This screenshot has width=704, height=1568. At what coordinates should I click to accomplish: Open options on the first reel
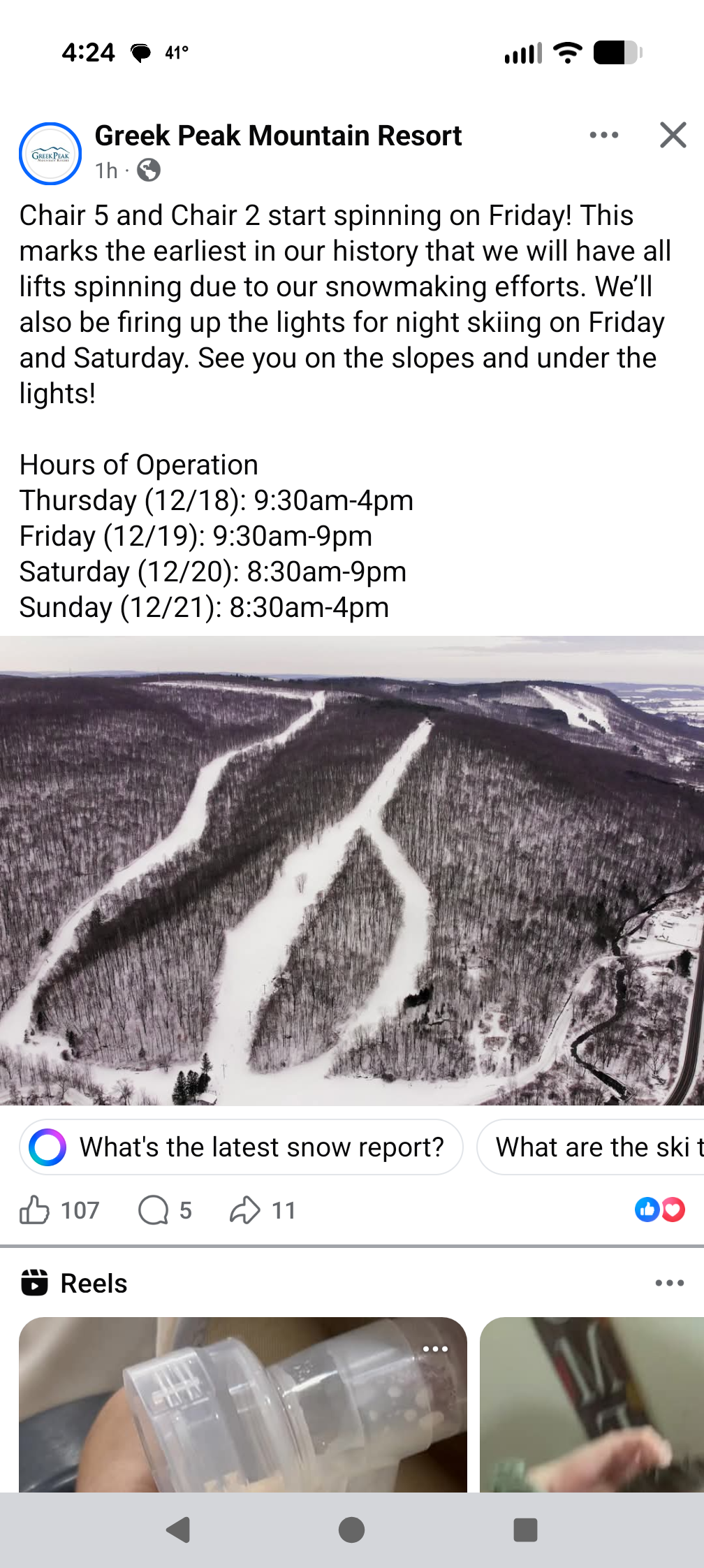pos(434,1349)
